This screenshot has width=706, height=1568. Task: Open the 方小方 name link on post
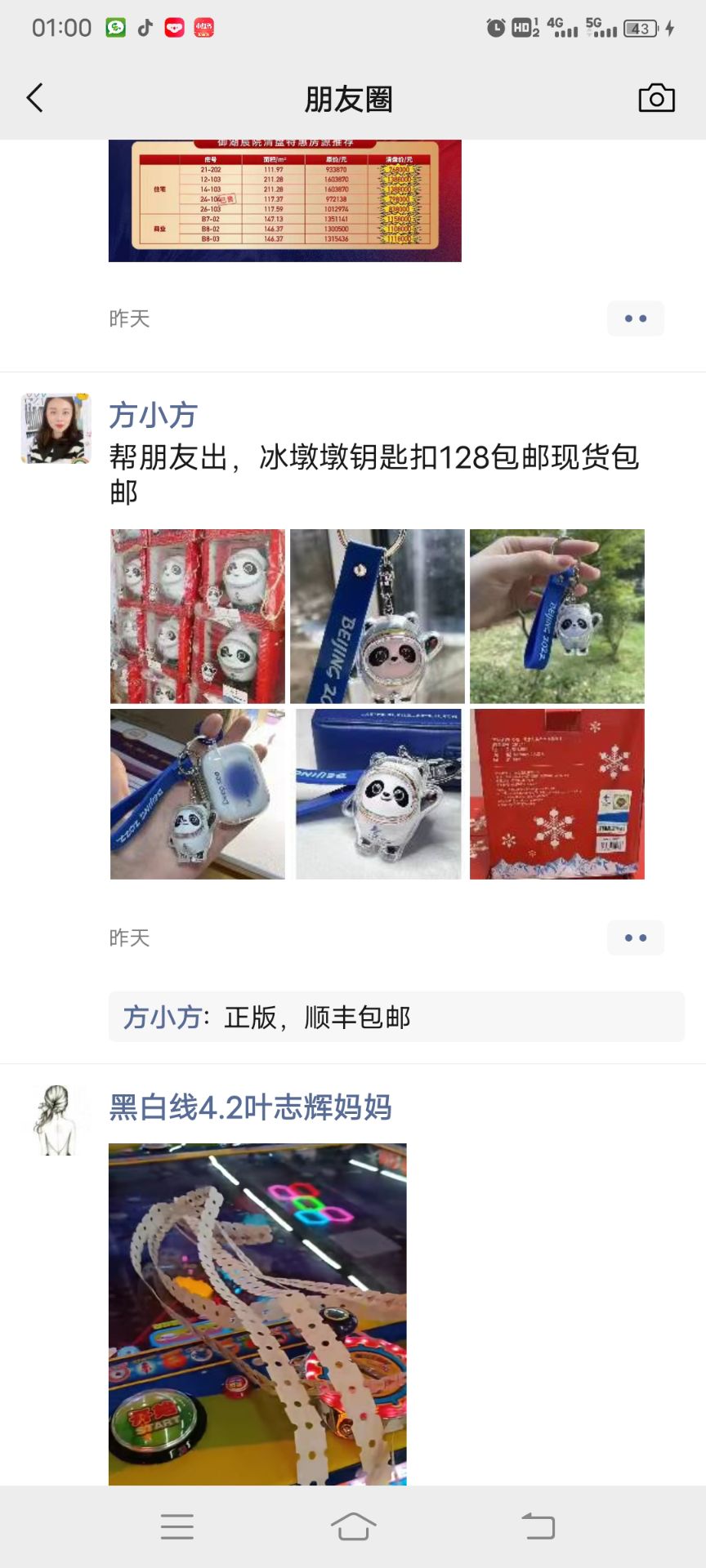pos(153,415)
